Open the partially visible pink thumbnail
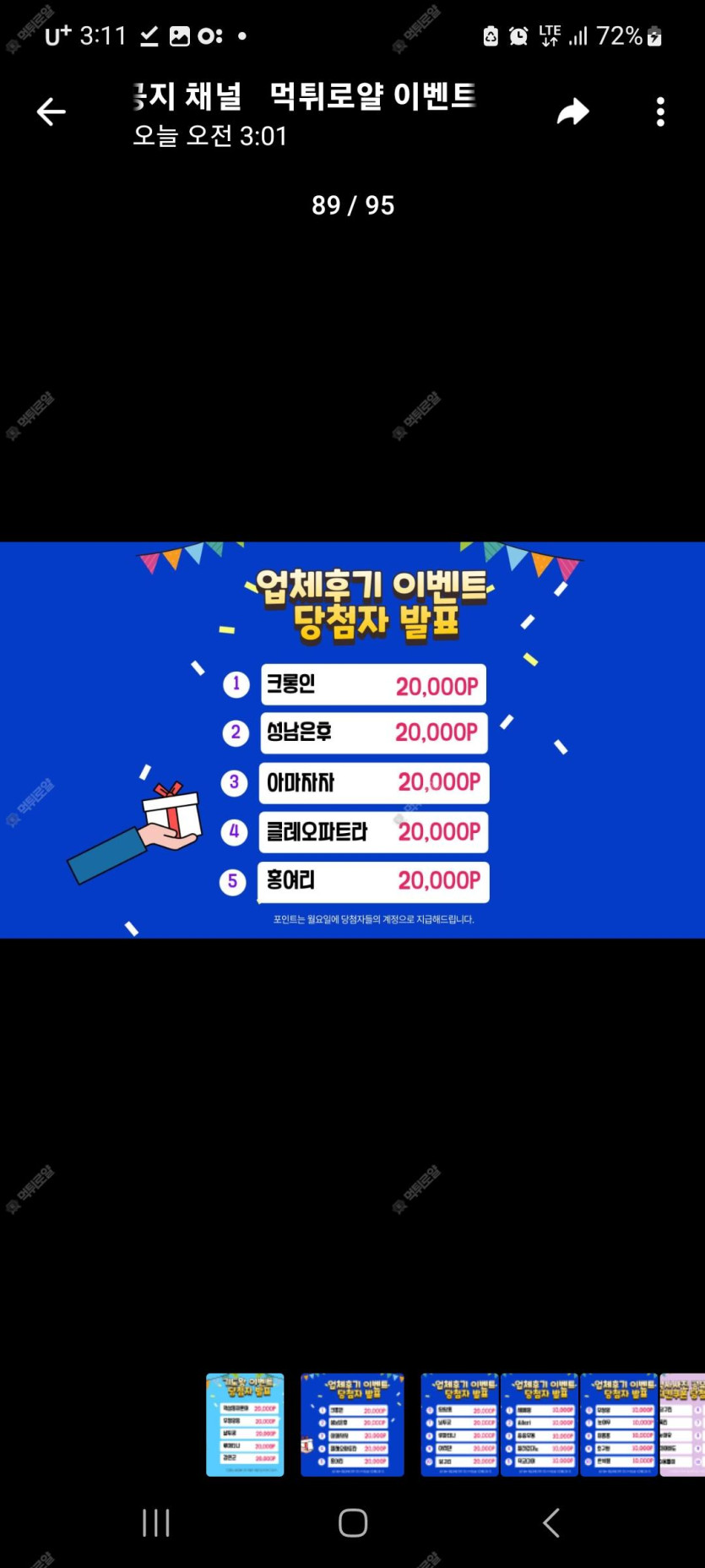This screenshot has height=1568, width=705. tap(684, 1424)
